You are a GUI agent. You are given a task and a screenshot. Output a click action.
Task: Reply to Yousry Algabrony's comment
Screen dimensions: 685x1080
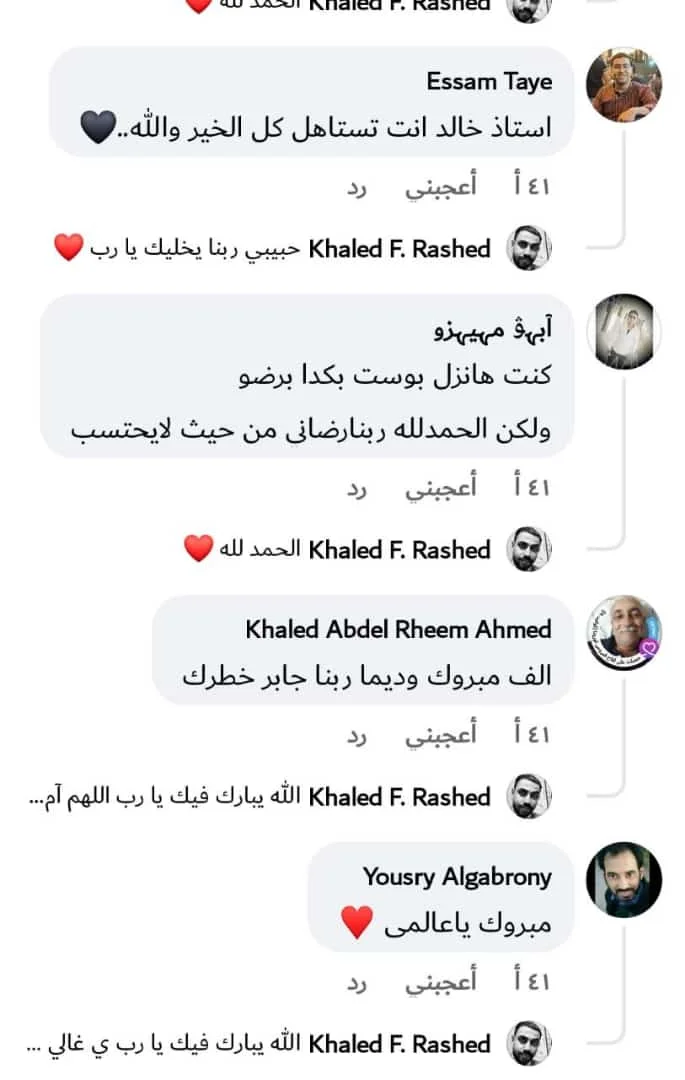pos(359,983)
